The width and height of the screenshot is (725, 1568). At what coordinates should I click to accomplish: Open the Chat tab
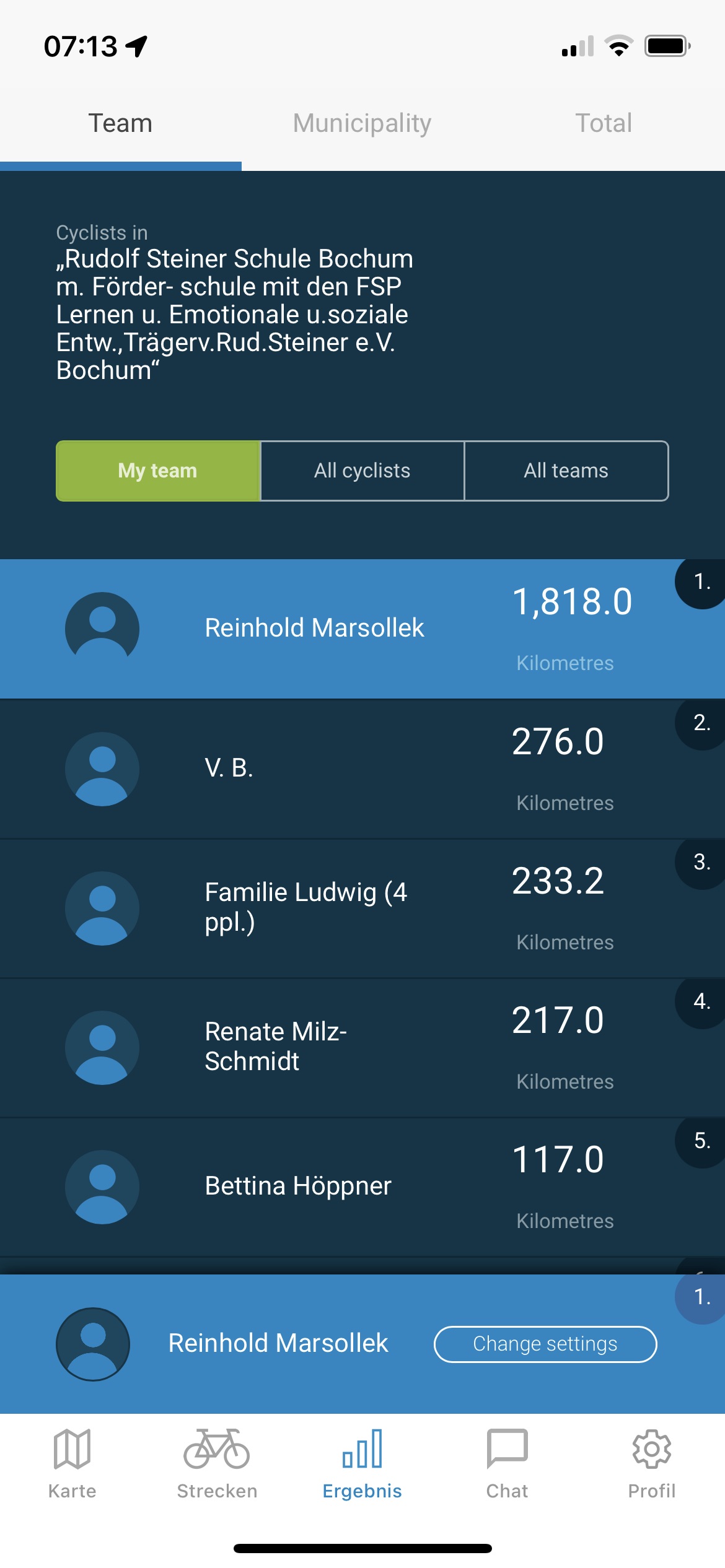[x=507, y=1464]
